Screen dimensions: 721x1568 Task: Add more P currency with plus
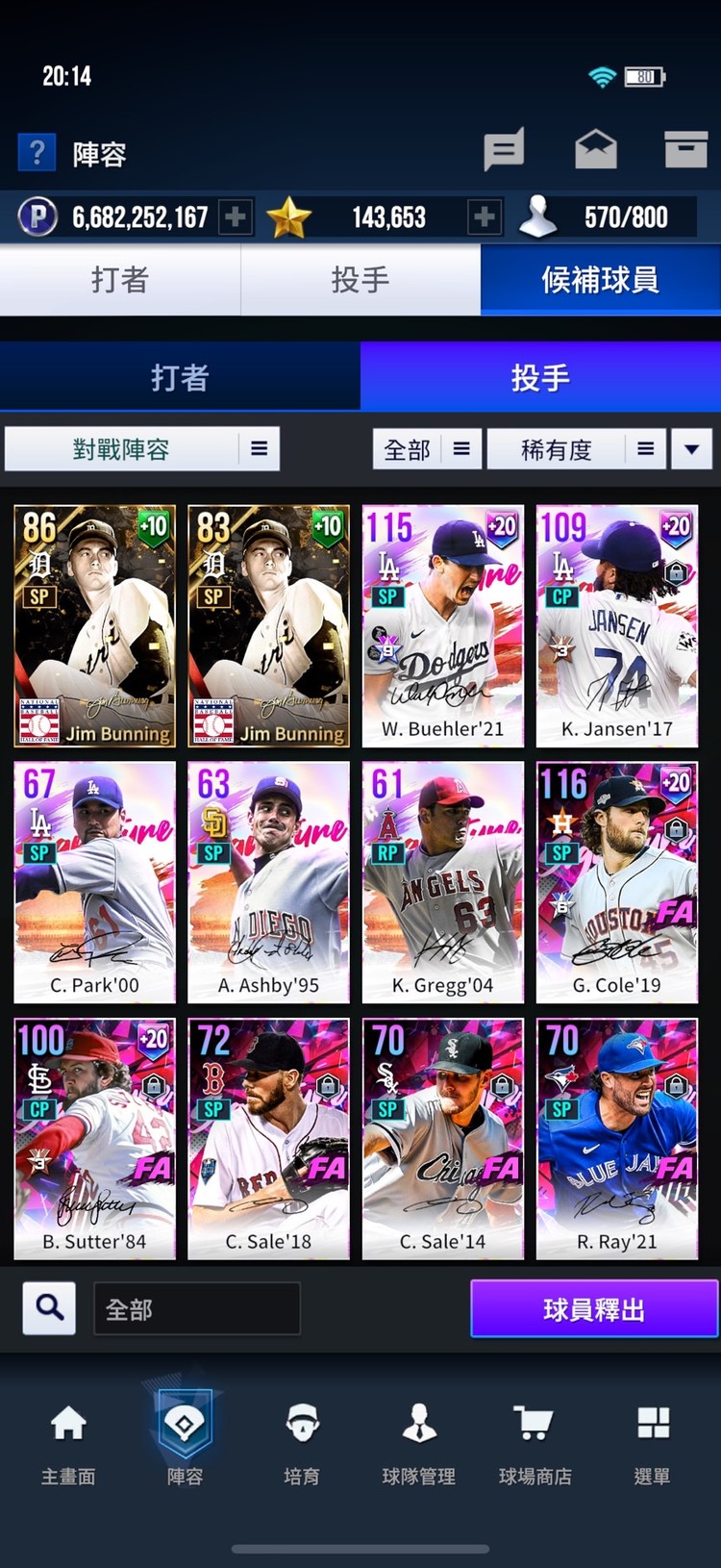(236, 217)
